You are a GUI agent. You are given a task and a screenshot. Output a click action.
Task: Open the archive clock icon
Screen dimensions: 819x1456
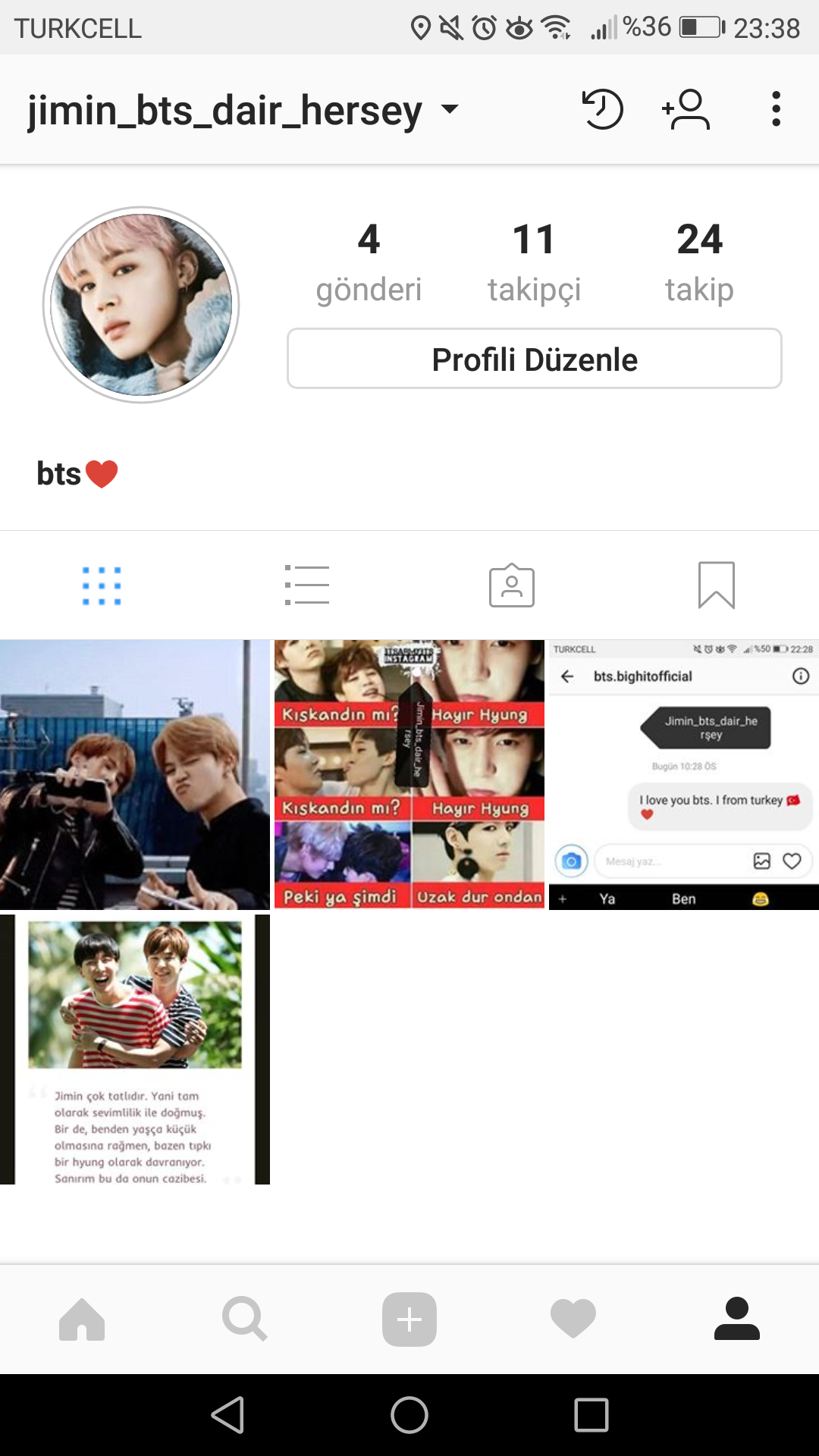click(x=603, y=109)
